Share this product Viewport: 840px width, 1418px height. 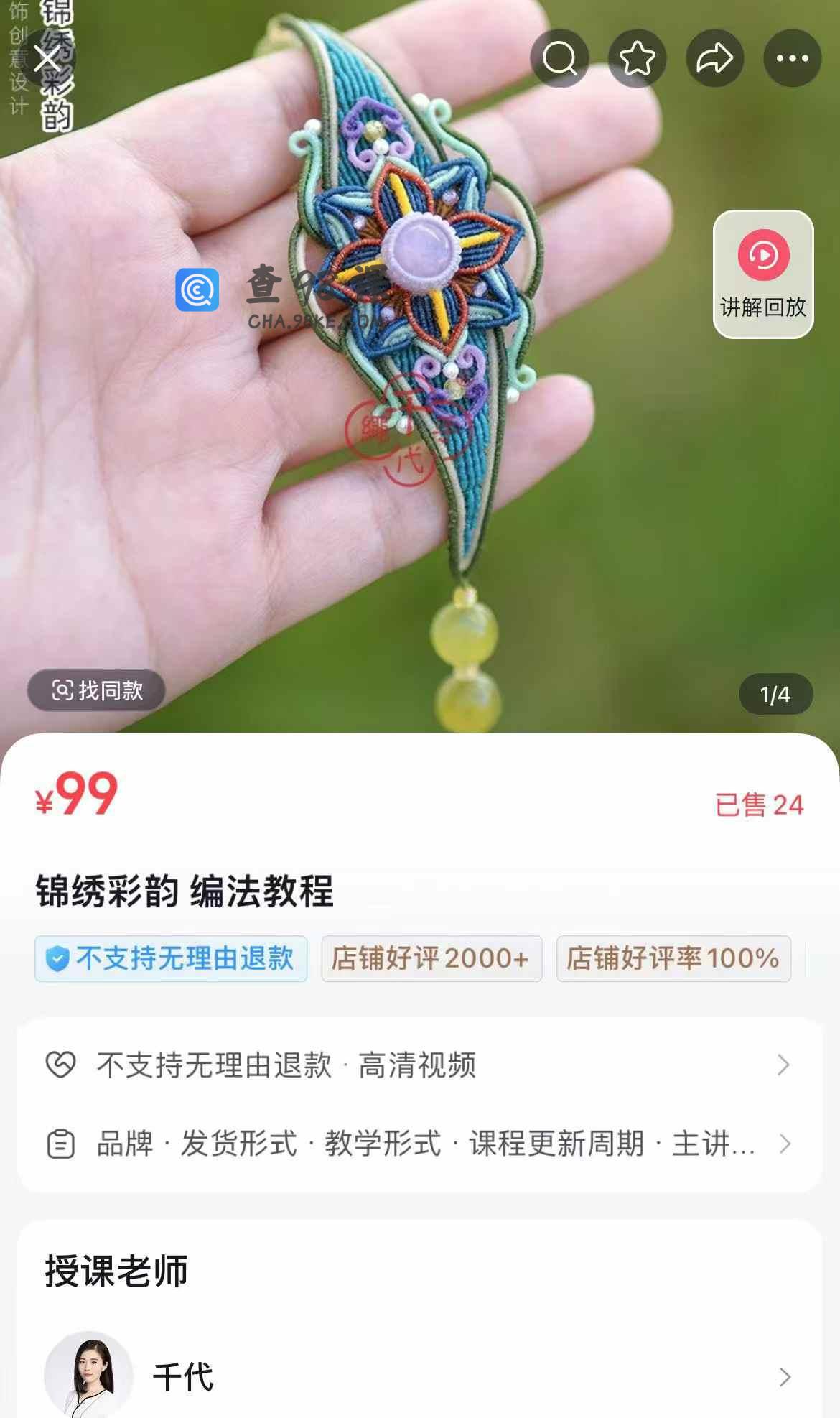tap(714, 58)
